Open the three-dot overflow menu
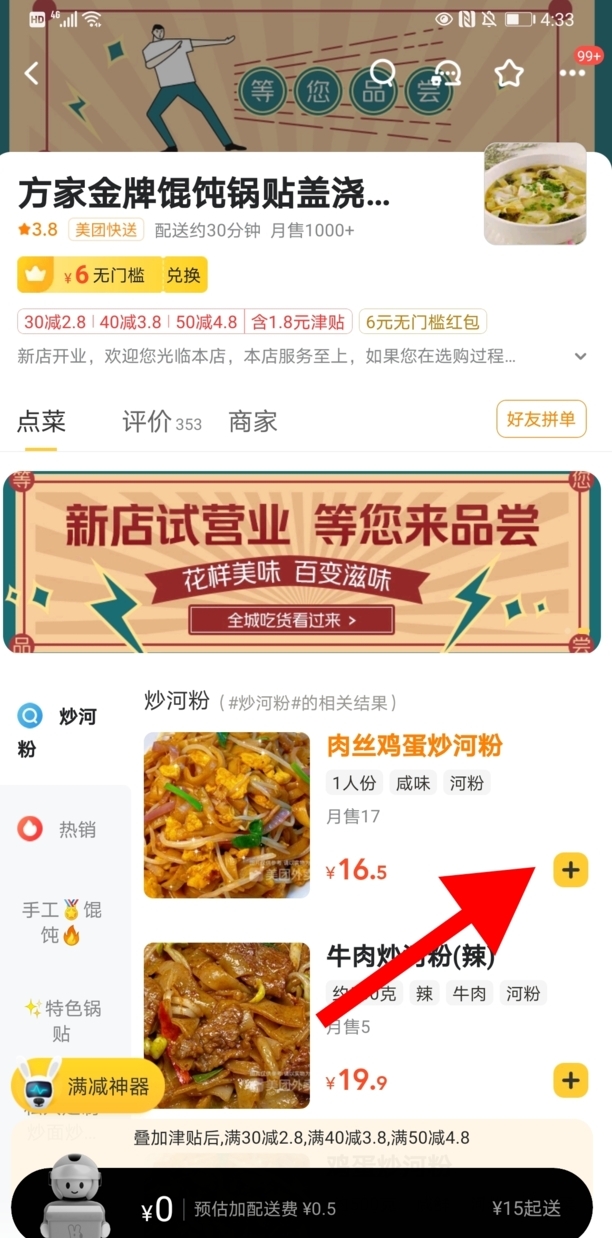The width and height of the screenshot is (612, 1238). tap(572, 73)
